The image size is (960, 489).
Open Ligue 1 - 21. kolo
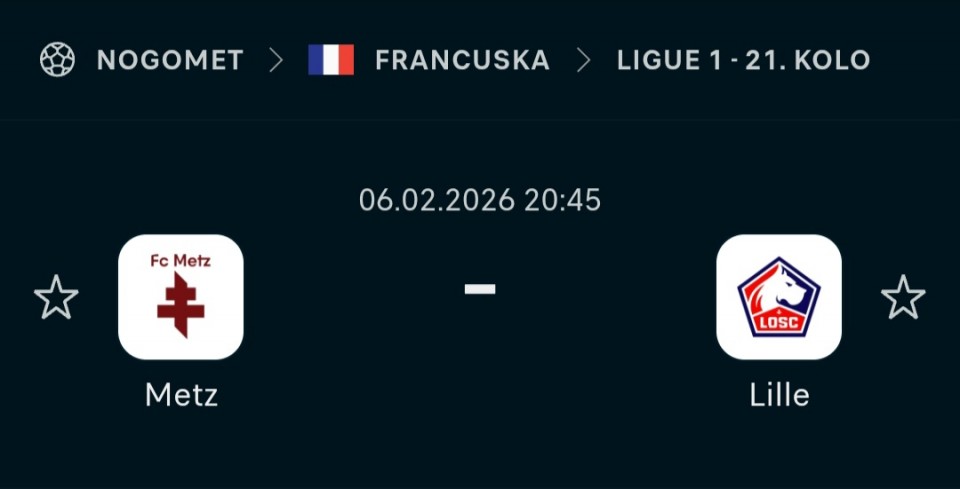tap(743, 60)
